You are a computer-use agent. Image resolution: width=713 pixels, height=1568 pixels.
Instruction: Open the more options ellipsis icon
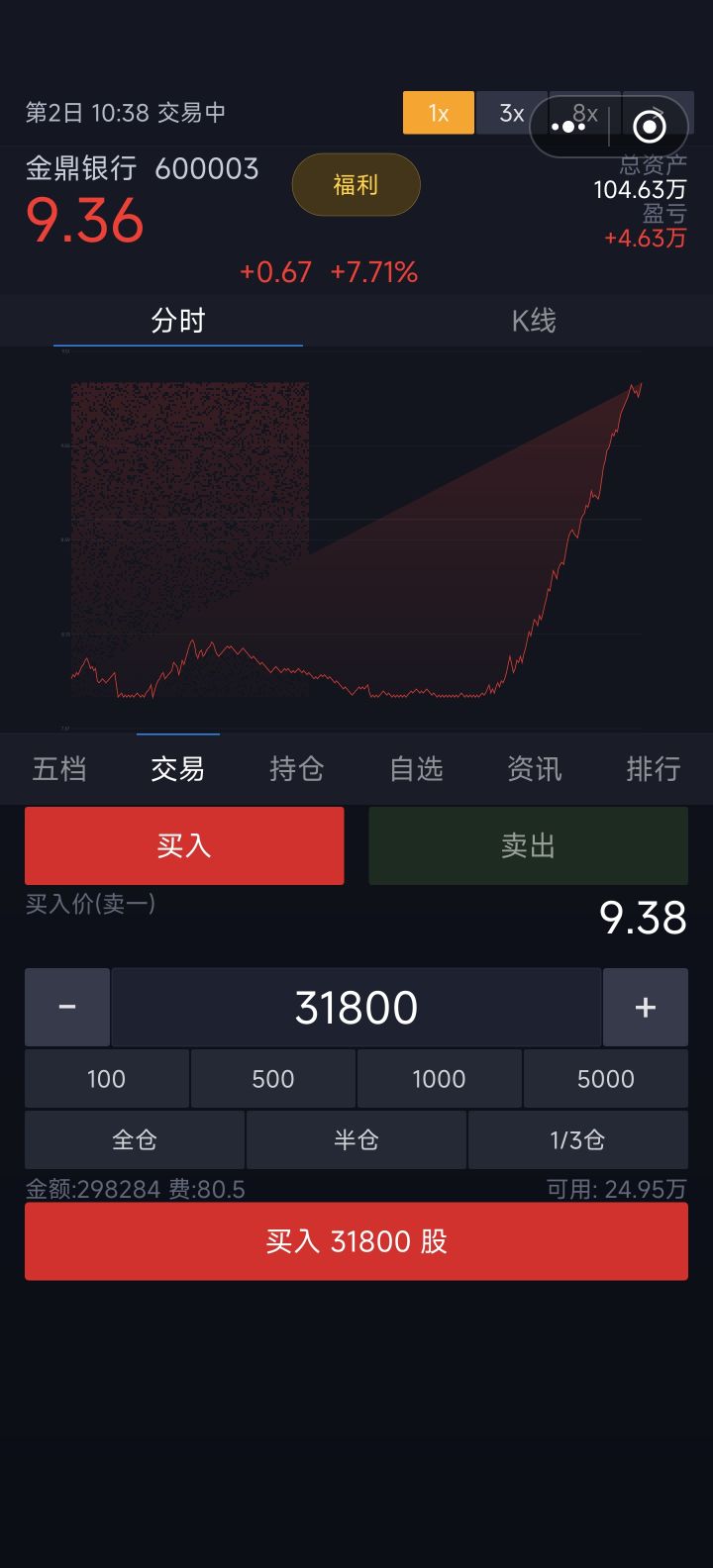tap(569, 127)
